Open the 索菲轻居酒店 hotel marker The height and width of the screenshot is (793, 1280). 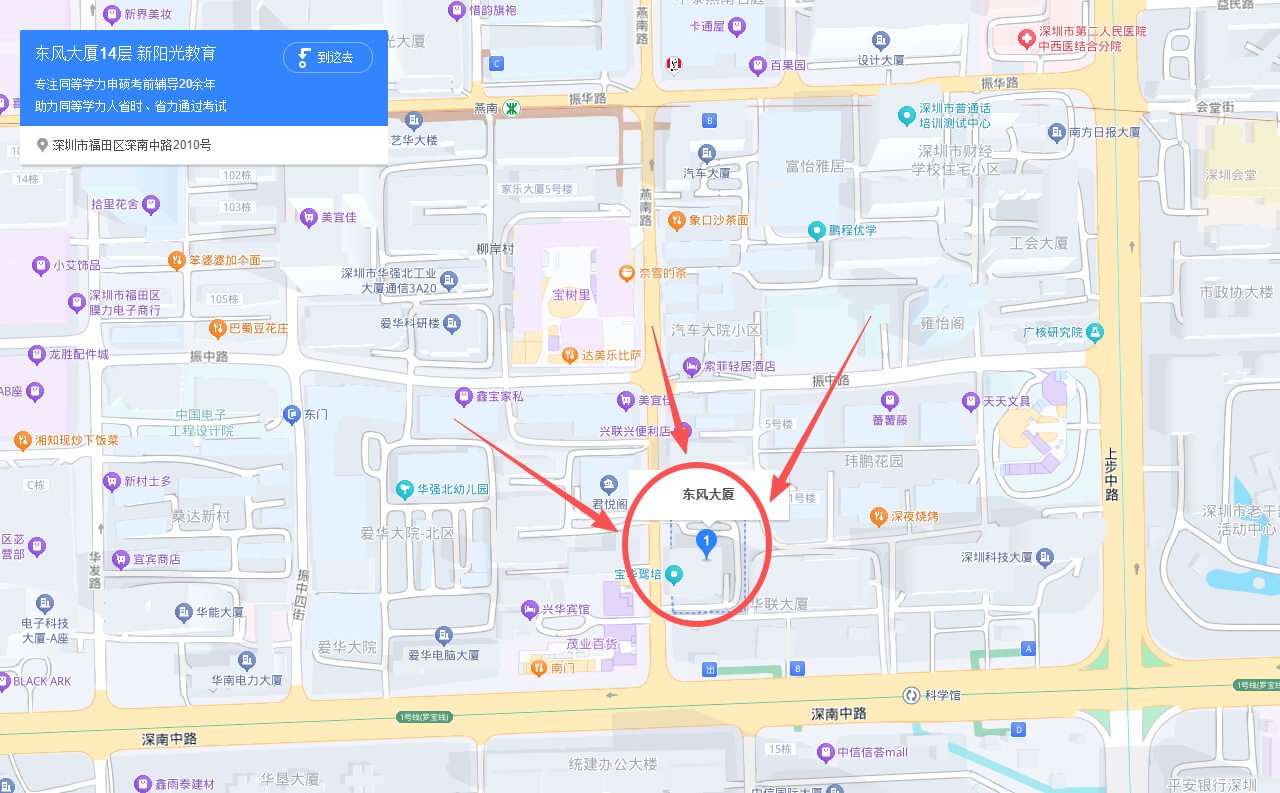[691, 366]
